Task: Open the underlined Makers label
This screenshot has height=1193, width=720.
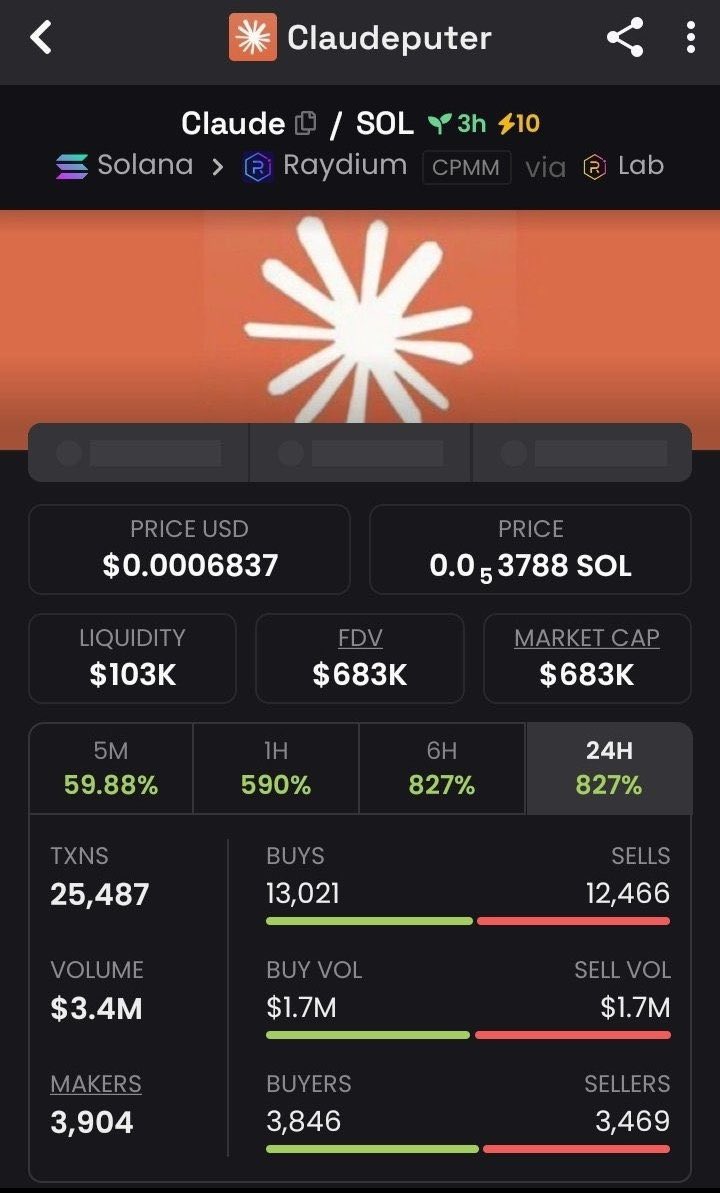Action: (96, 1083)
